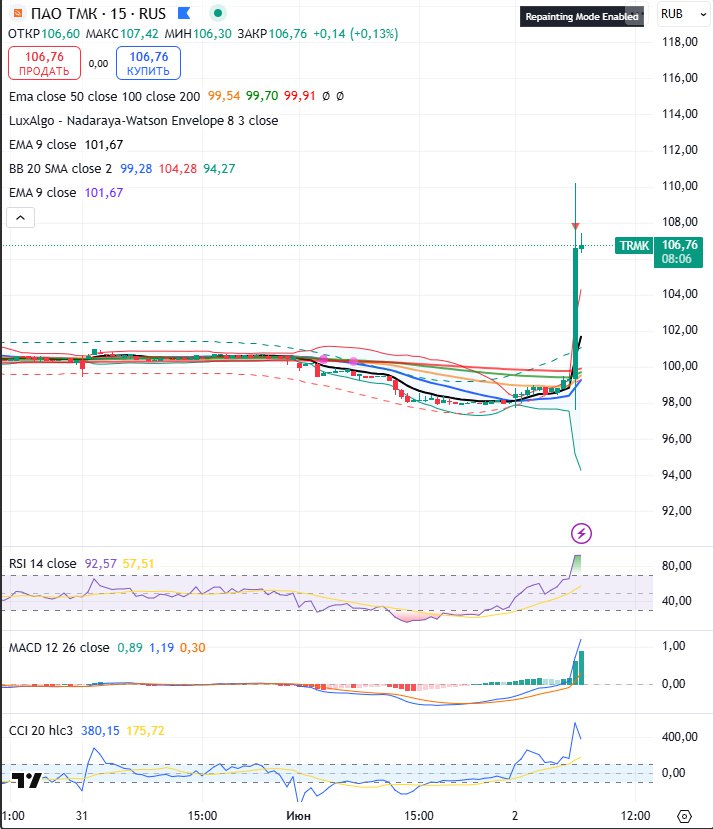Open the RUB currency dropdown

(680, 14)
